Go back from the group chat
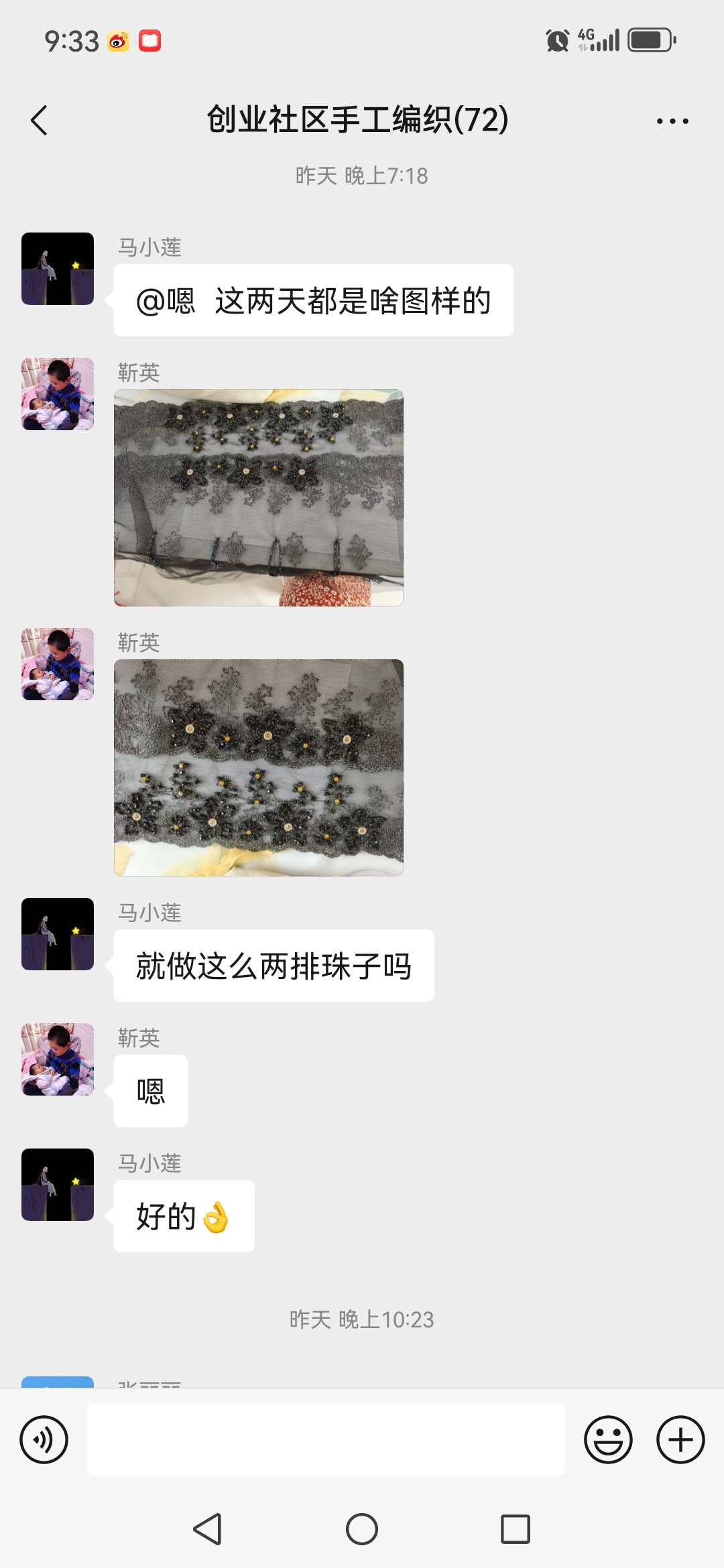The image size is (724, 1568). click(x=40, y=121)
